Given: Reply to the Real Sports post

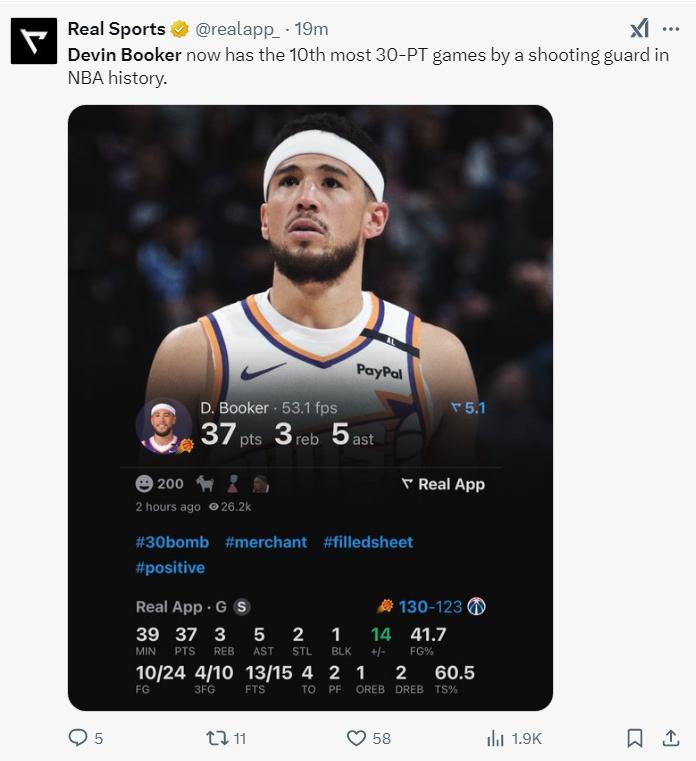Looking at the screenshot, I should pos(79,738).
